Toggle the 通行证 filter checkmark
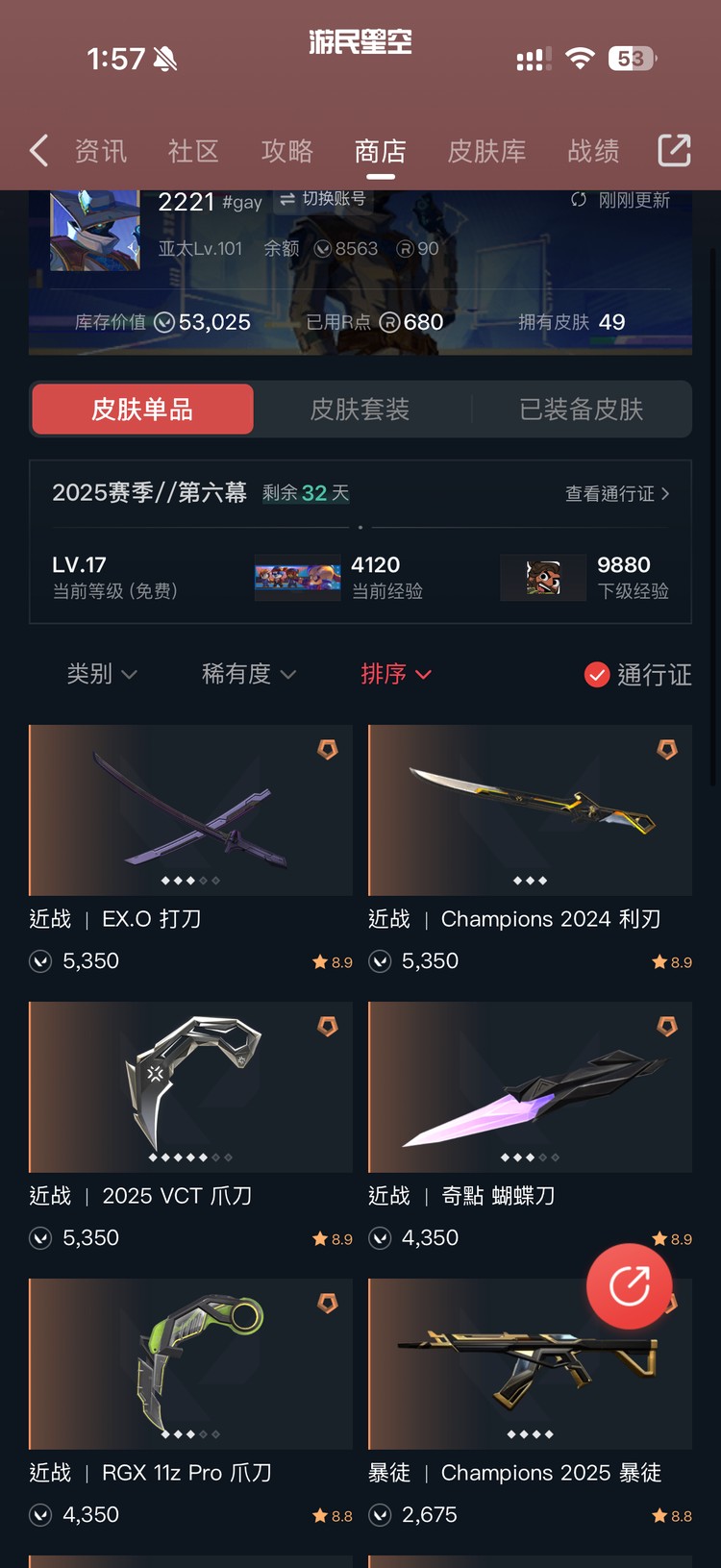This screenshot has width=721, height=1568. (x=596, y=674)
